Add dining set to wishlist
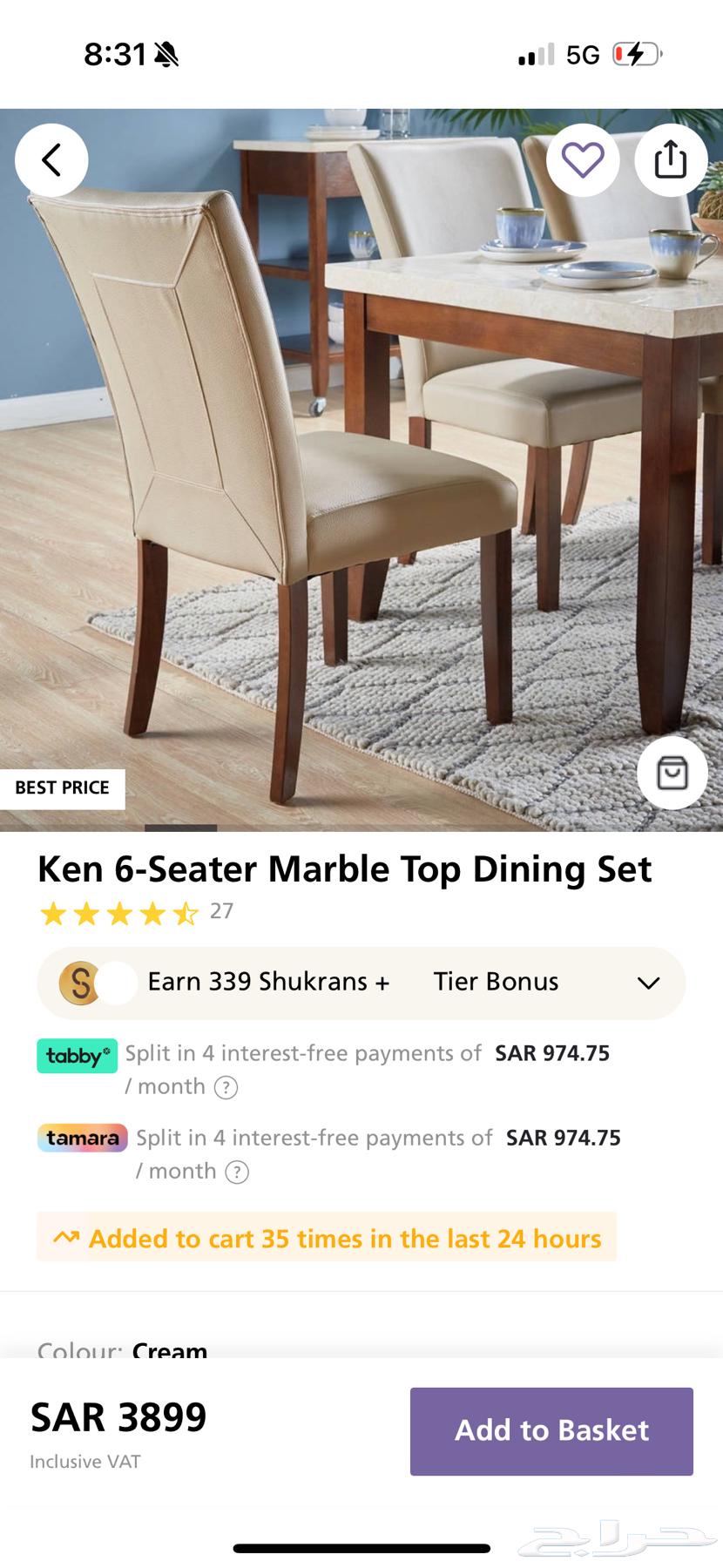This screenshot has height=1568, width=723. 583,160
